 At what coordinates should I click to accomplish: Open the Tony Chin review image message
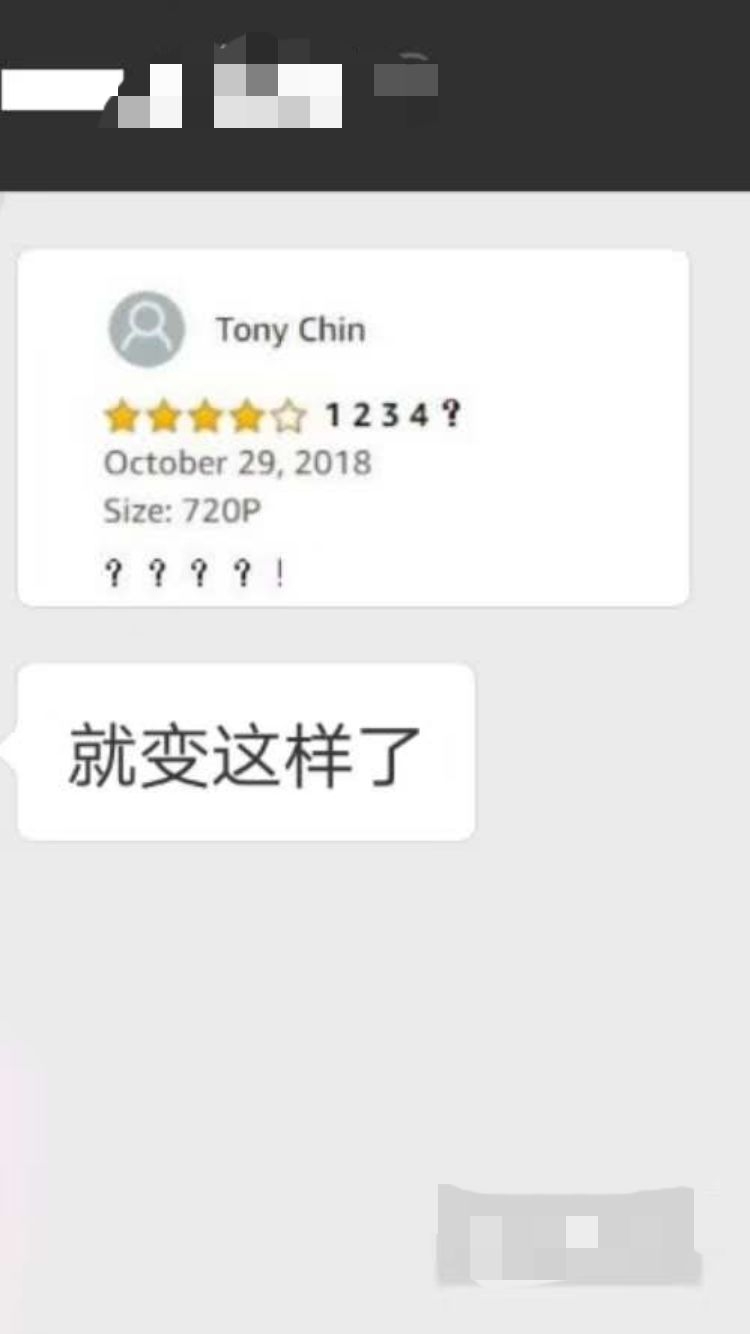(x=353, y=428)
